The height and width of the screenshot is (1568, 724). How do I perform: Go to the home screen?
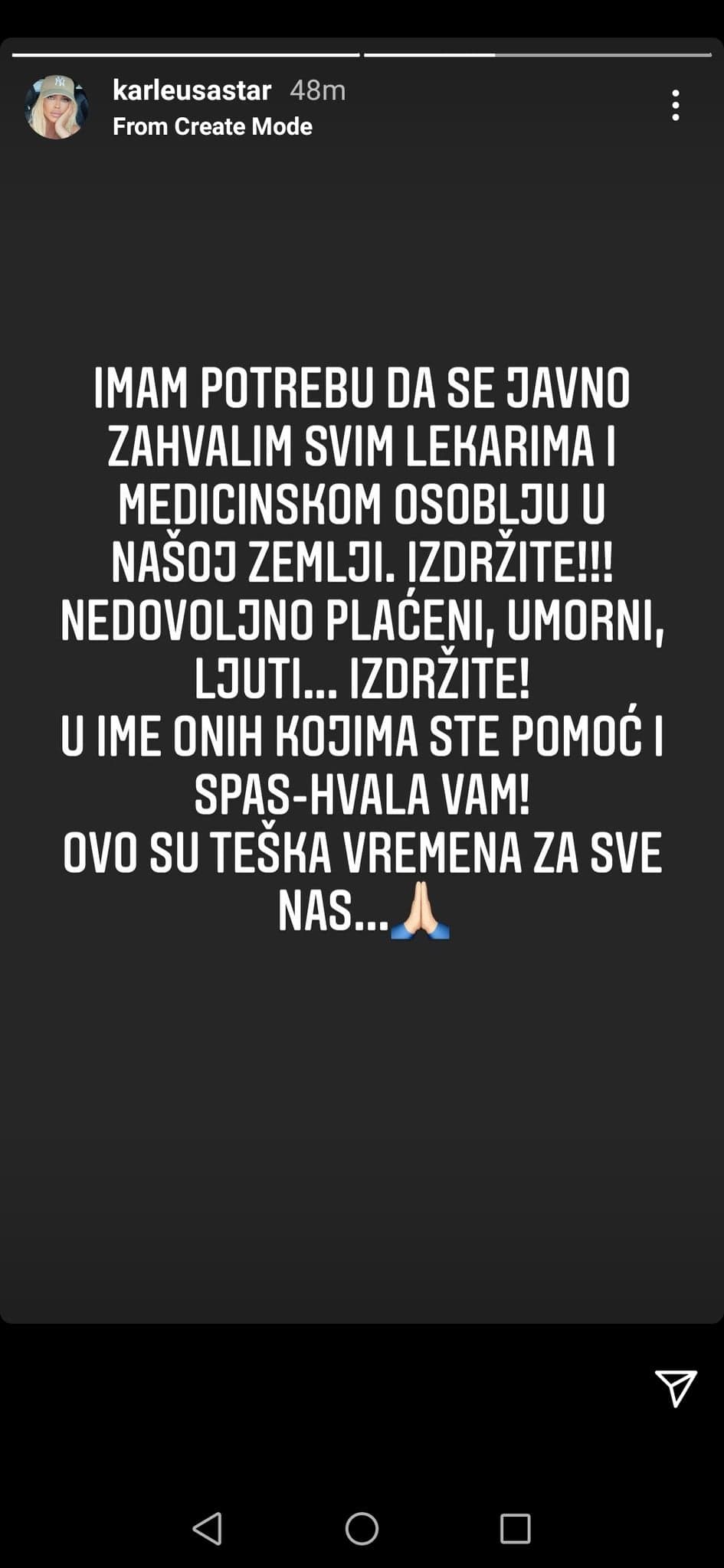click(362, 1528)
